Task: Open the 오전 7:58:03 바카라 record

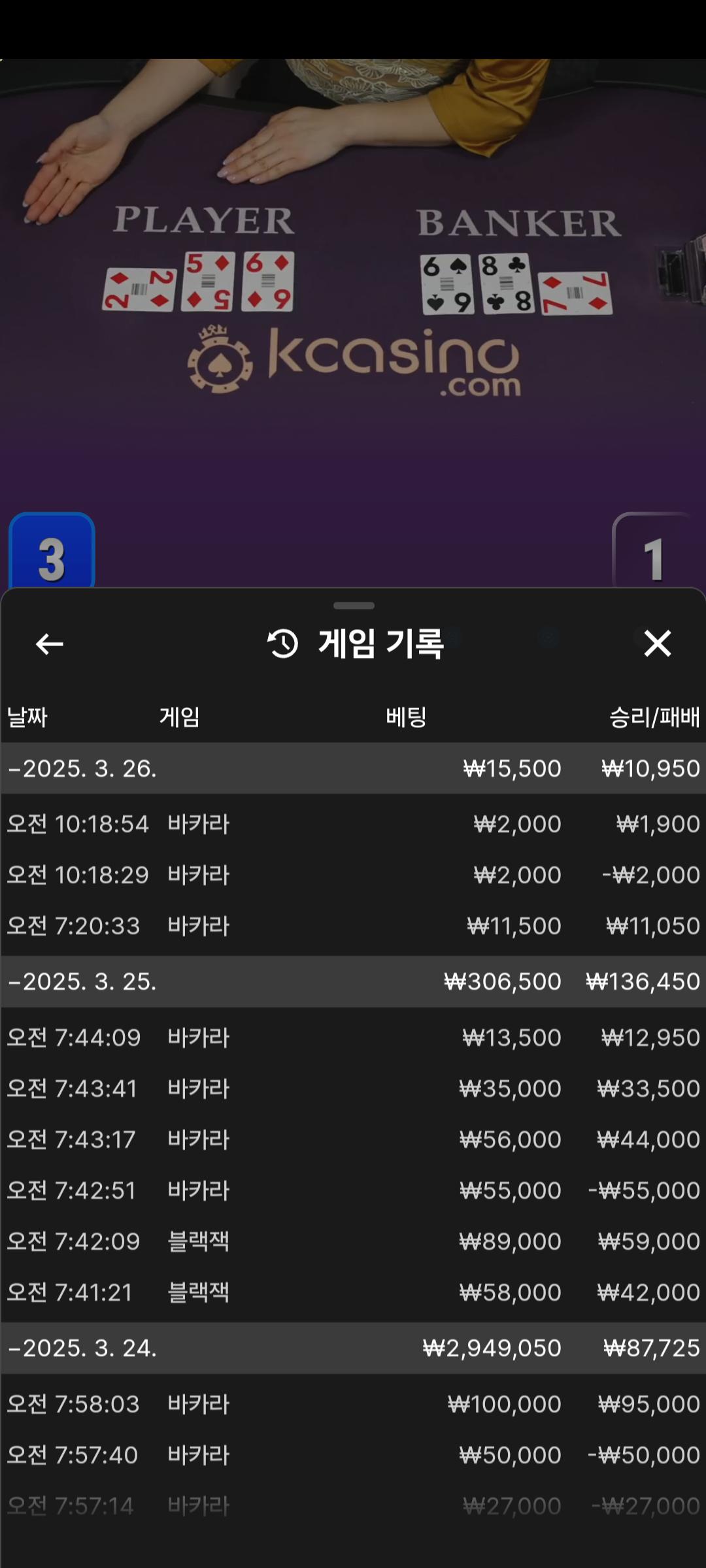Action: pyautogui.click(x=353, y=1404)
